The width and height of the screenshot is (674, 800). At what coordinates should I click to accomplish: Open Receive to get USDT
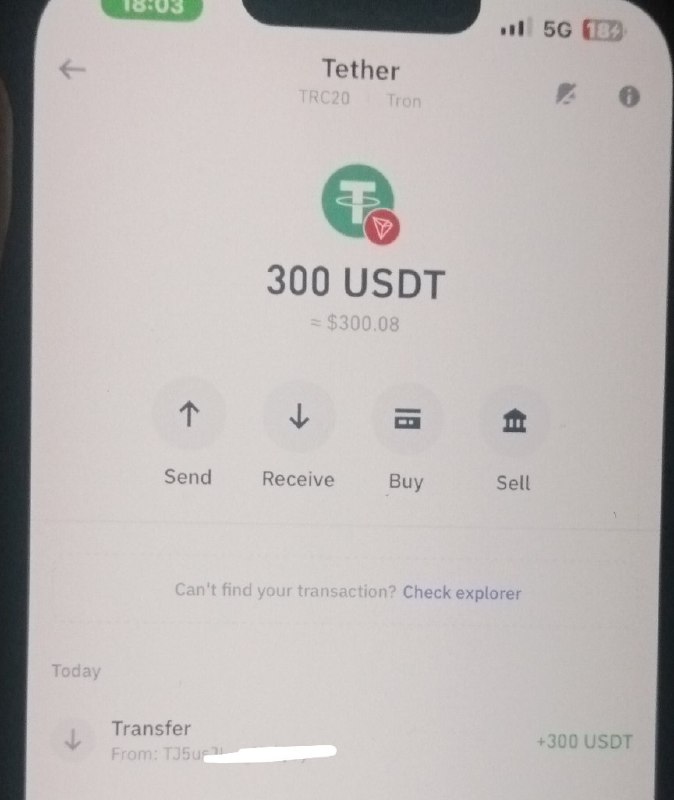tap(298, 419)
